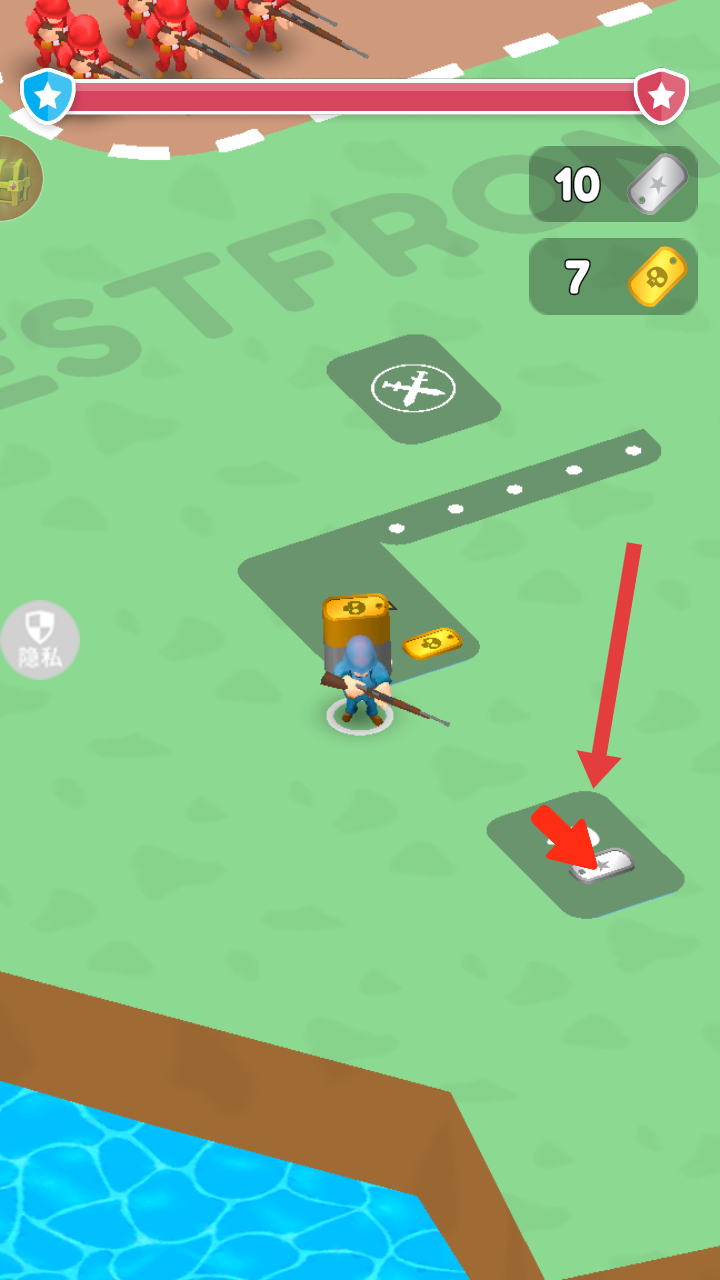This screenshot has height=1280, width=720.
Task: Open the treasure chest icon
Action: 17,178
